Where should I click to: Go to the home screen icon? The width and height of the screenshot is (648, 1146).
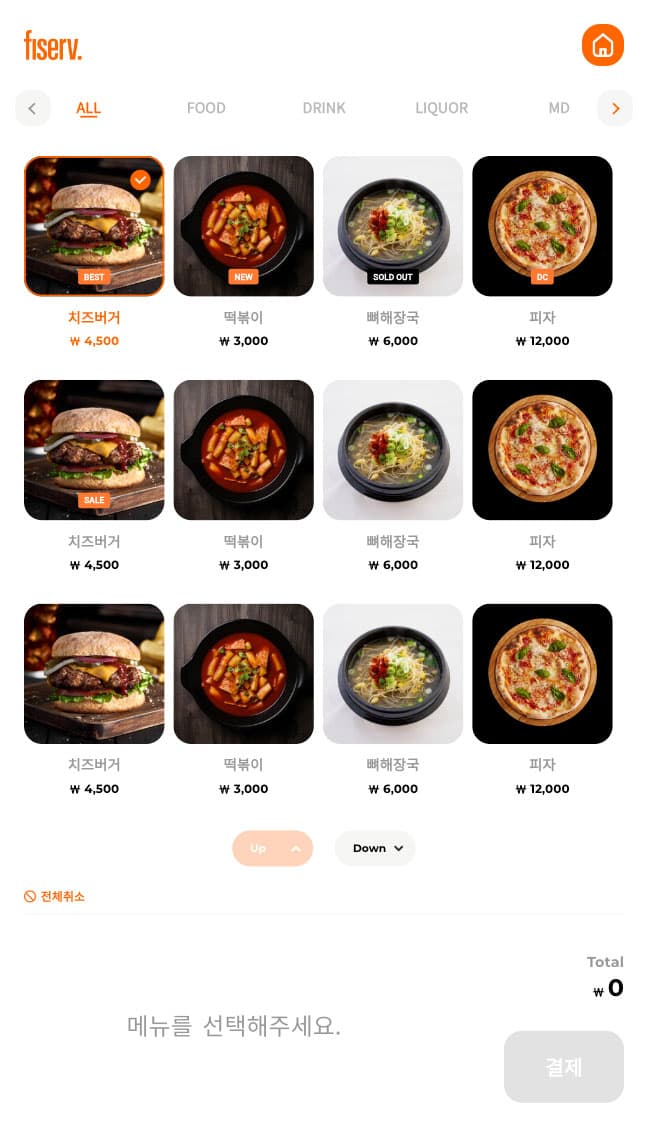(602, 45)
